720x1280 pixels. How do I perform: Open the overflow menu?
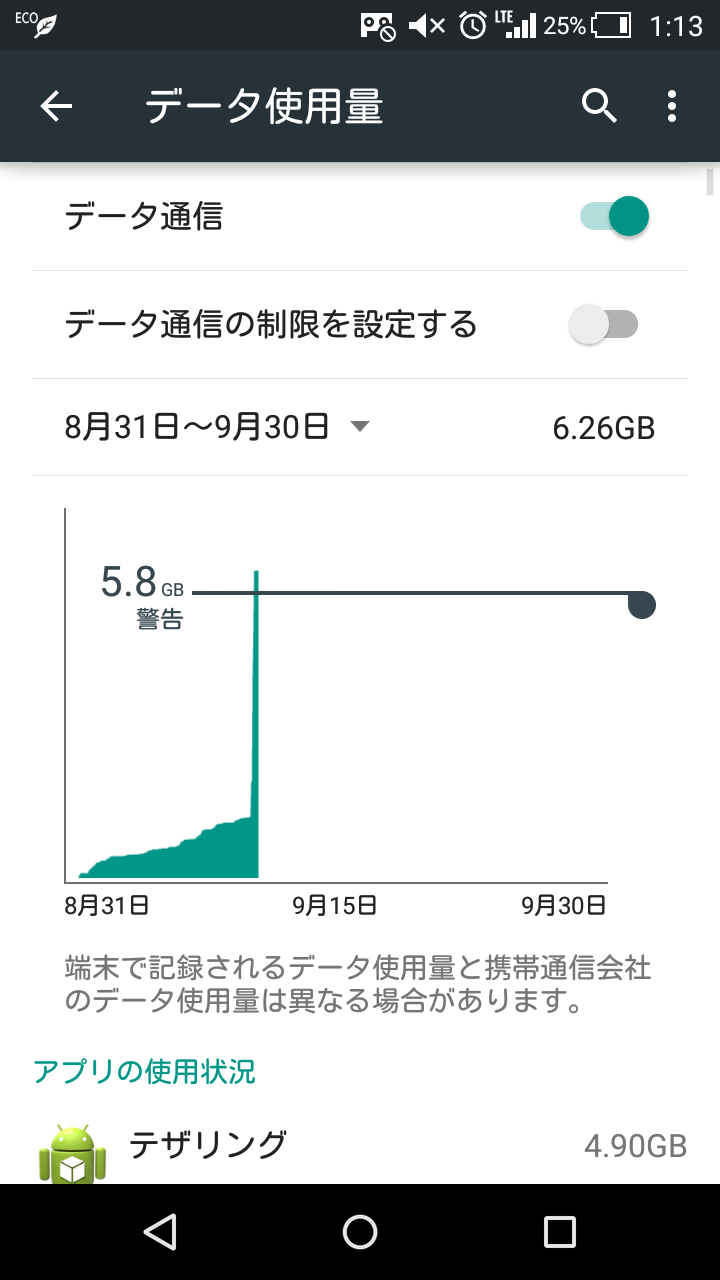point(672,106)
